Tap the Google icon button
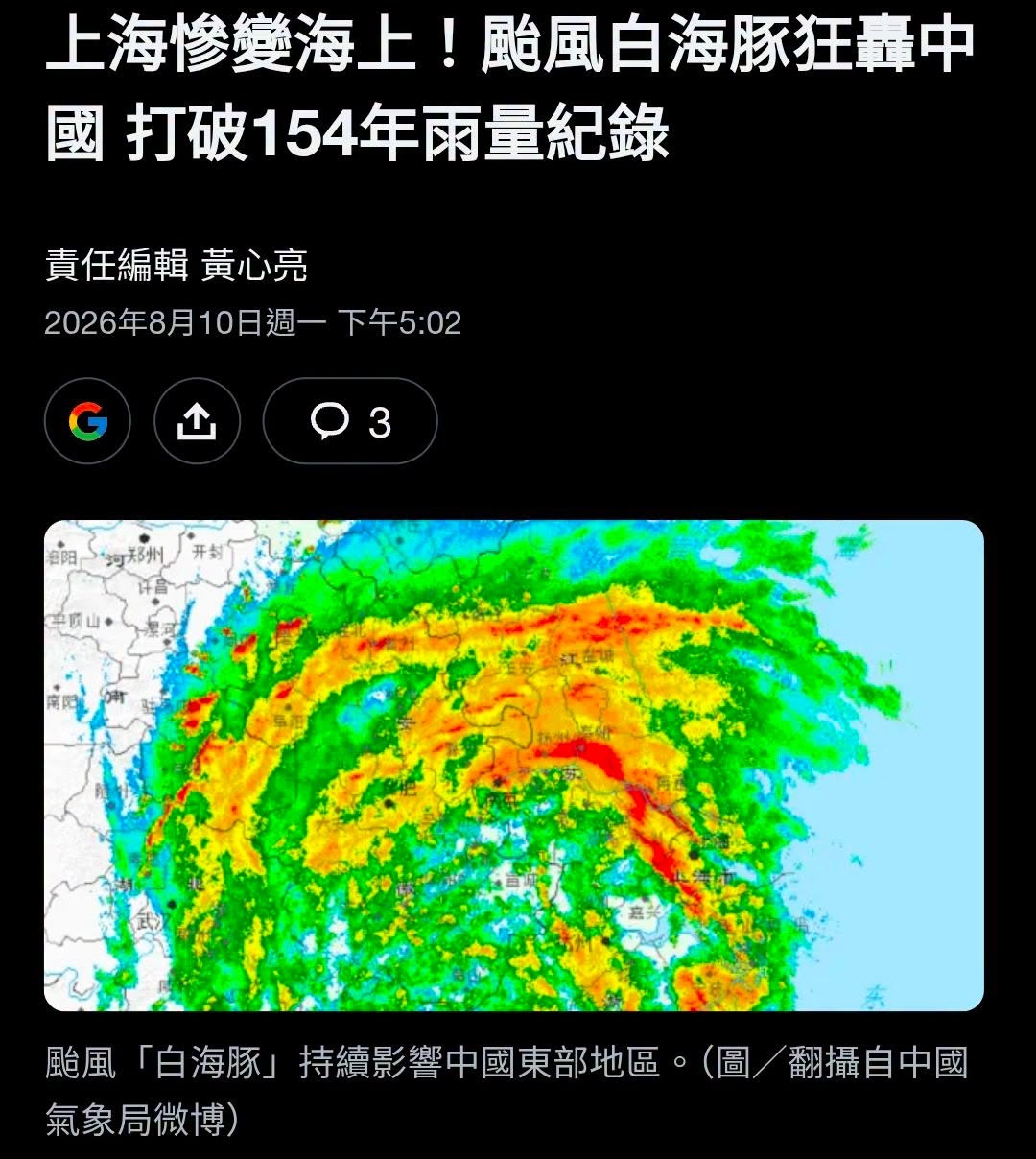Screen dimensions: 1036x1159 (x=87, y=421)
